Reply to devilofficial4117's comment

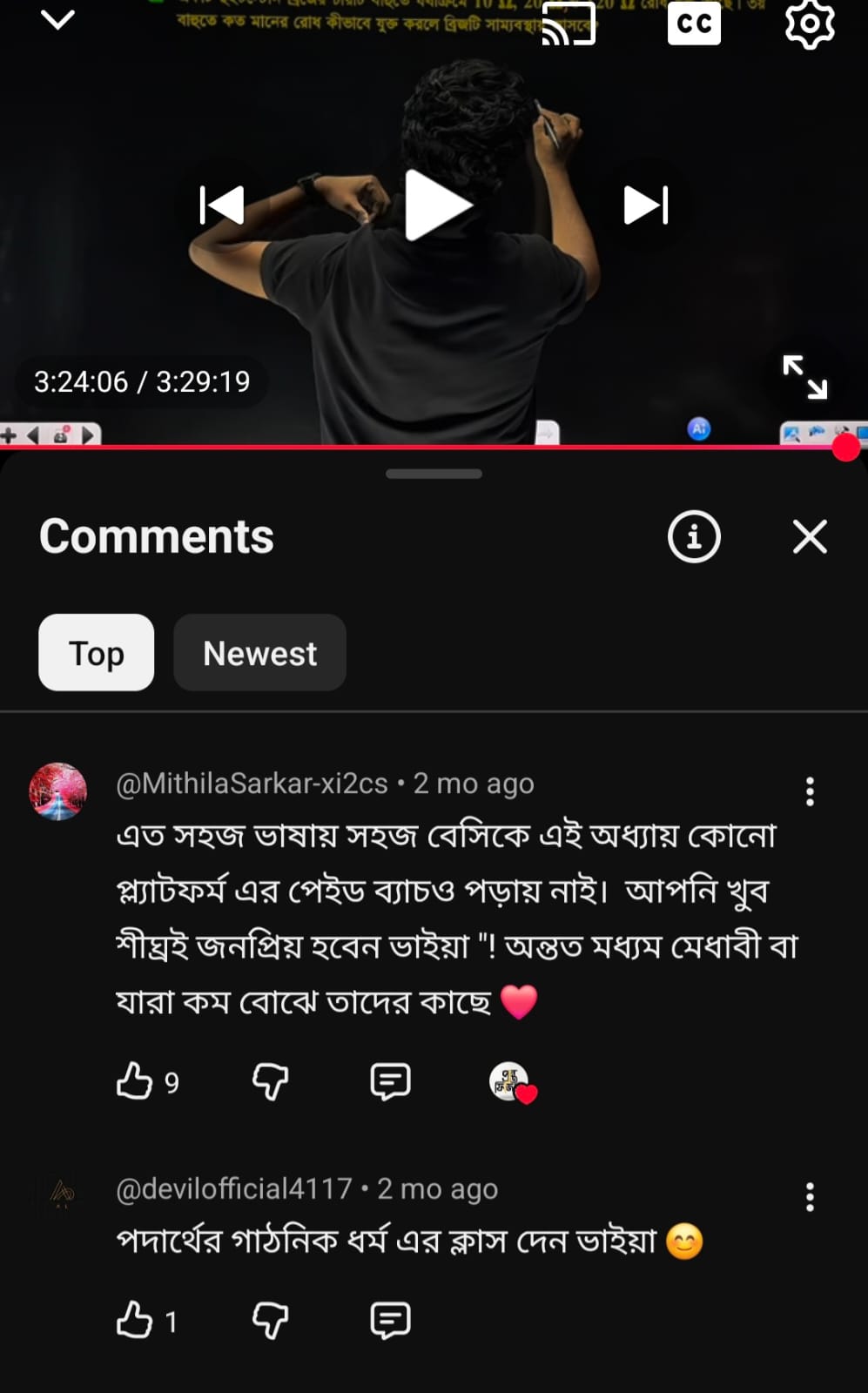(x=390, y=1320)
